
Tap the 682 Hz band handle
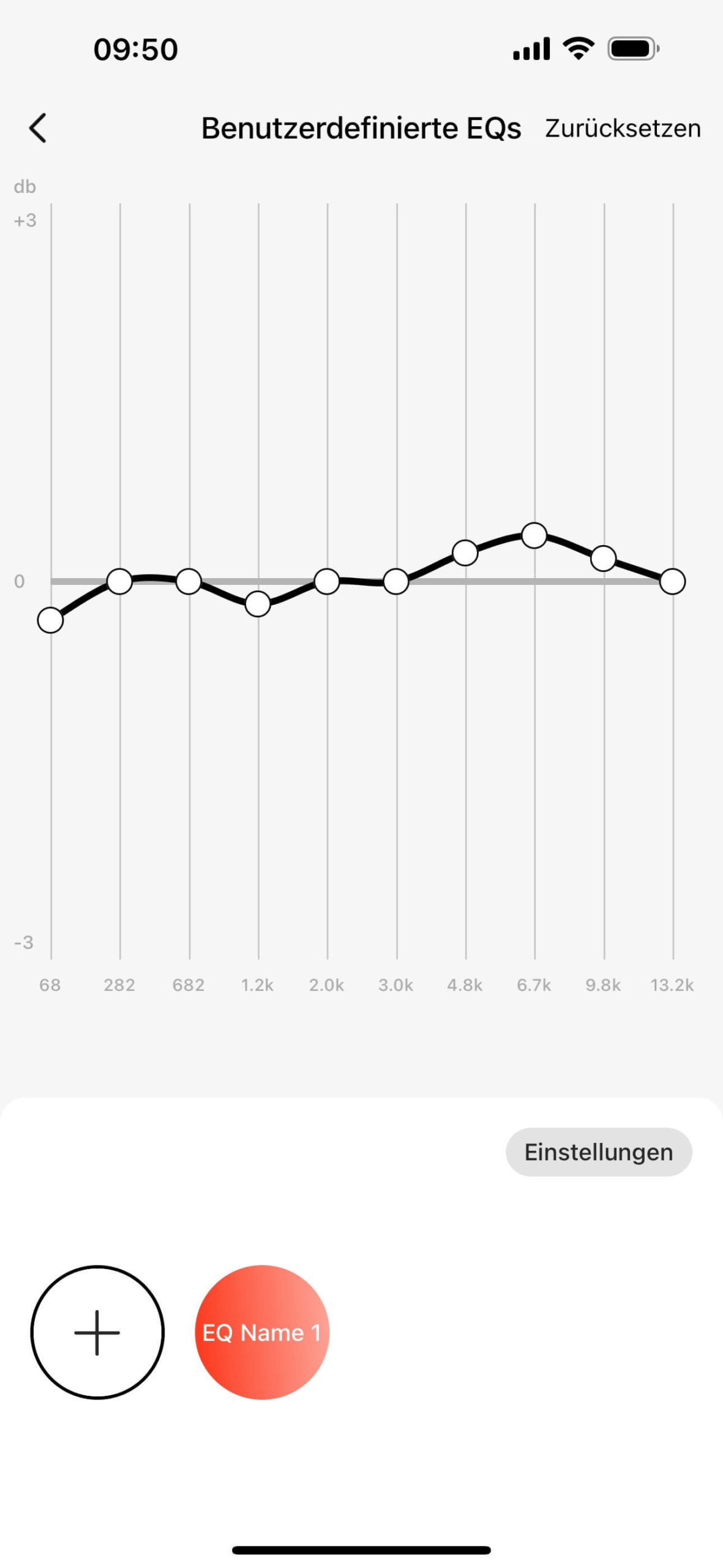point(189,581)
